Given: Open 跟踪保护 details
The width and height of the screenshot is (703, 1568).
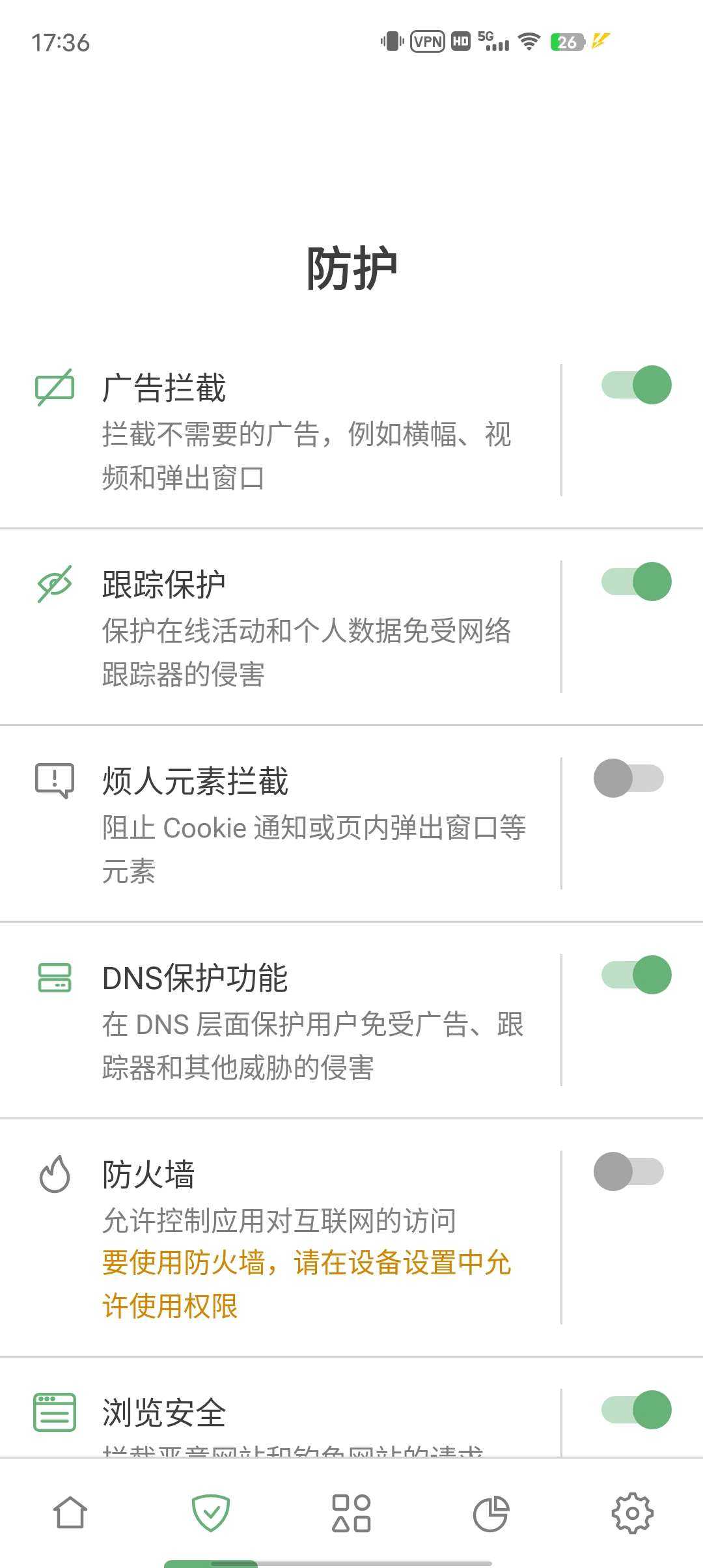Looking at the screenshot, I should click(306, 628).
